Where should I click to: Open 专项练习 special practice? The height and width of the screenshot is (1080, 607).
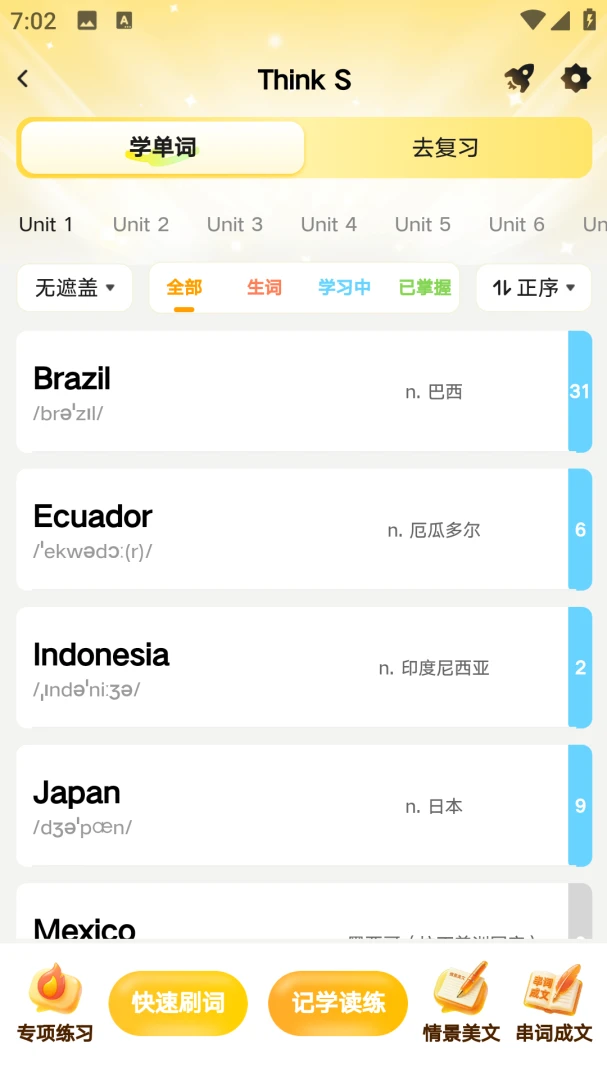[x=54, y=1004]
